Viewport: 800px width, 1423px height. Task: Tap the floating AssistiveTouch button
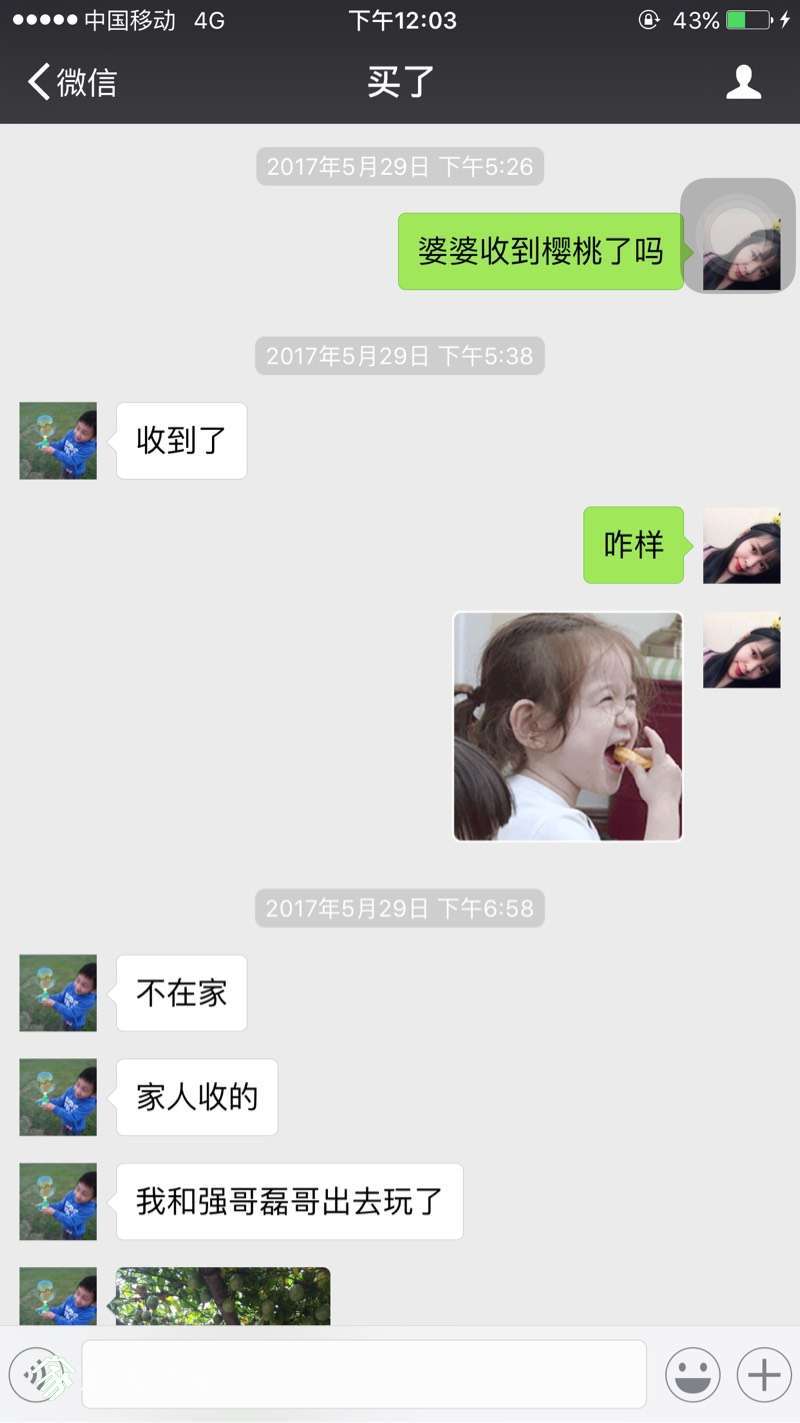coord(738,236)
